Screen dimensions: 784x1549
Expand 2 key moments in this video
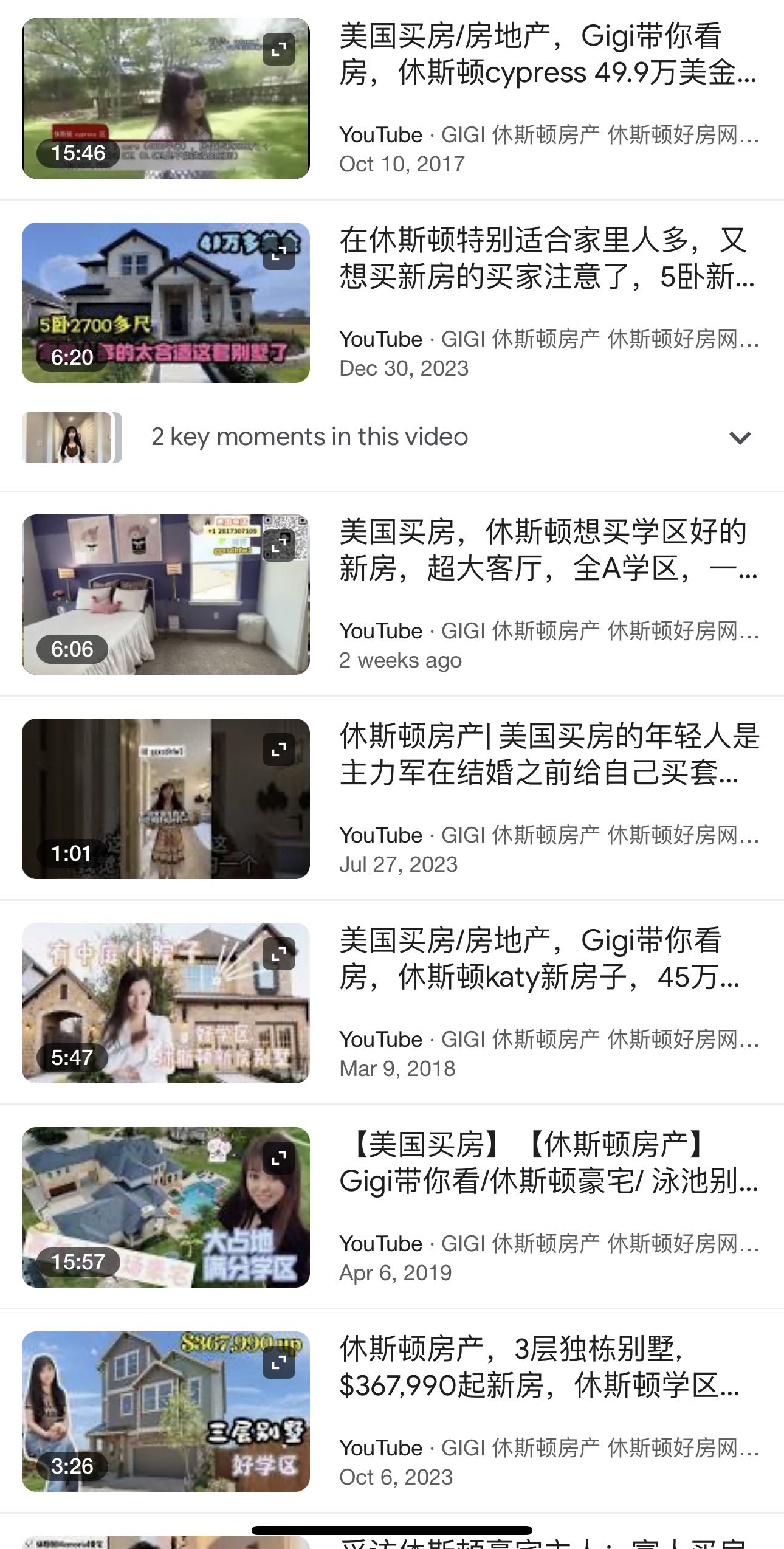point(739,438)
